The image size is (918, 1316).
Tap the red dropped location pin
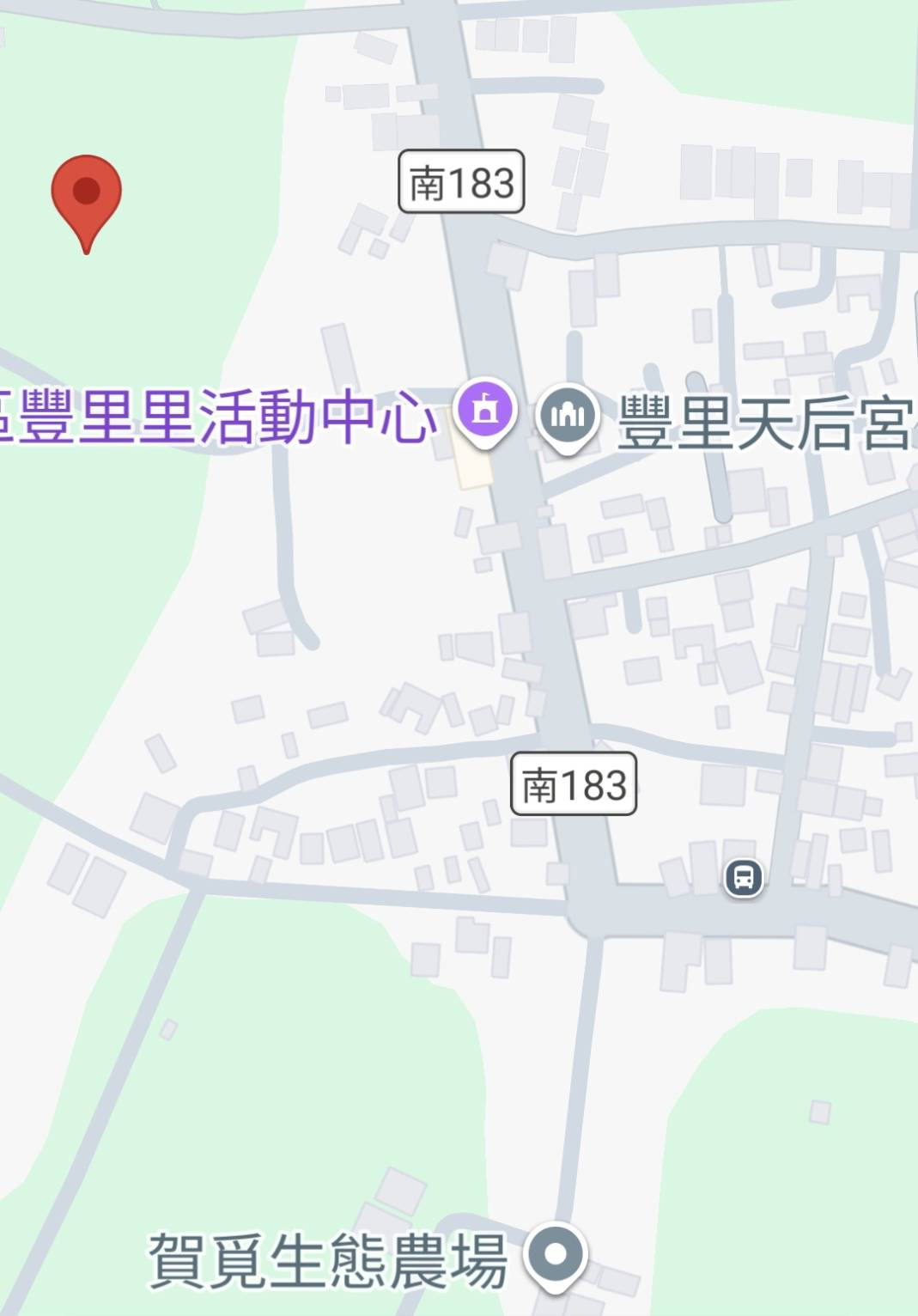(86, 193)
